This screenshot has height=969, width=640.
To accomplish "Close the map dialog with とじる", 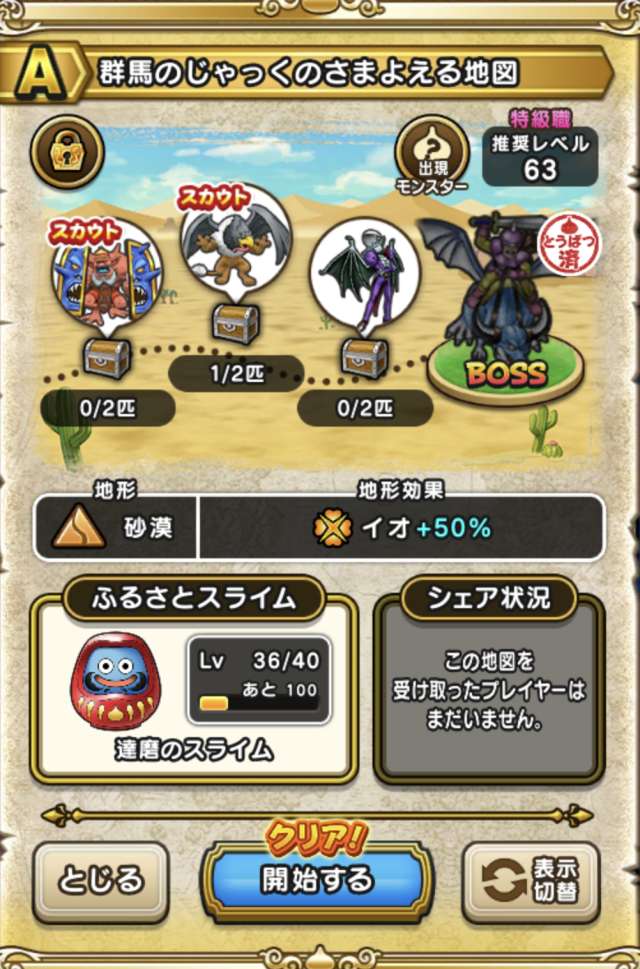I will click(101, 882).
